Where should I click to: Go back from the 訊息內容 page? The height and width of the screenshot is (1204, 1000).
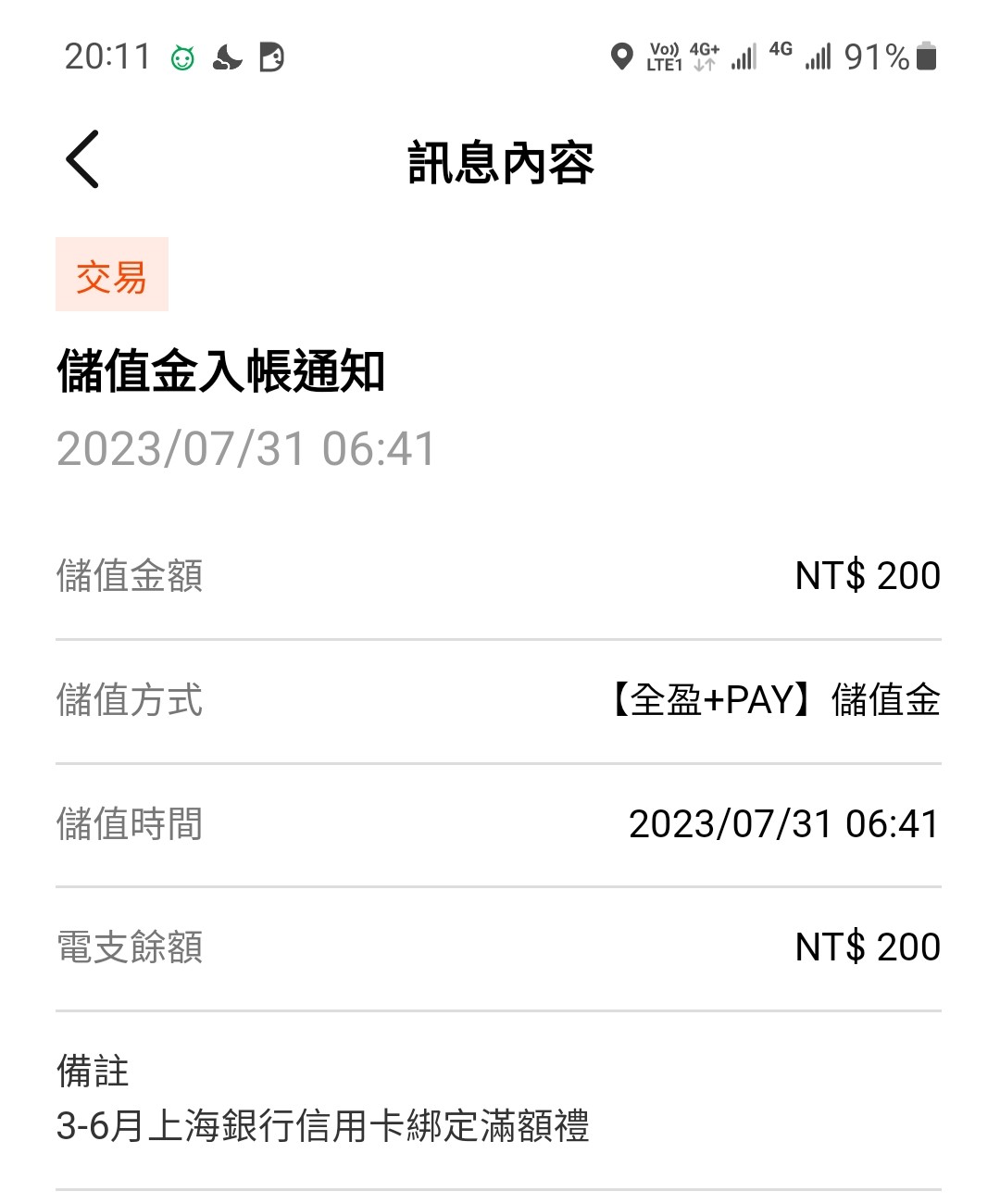[x=82, y=160]
